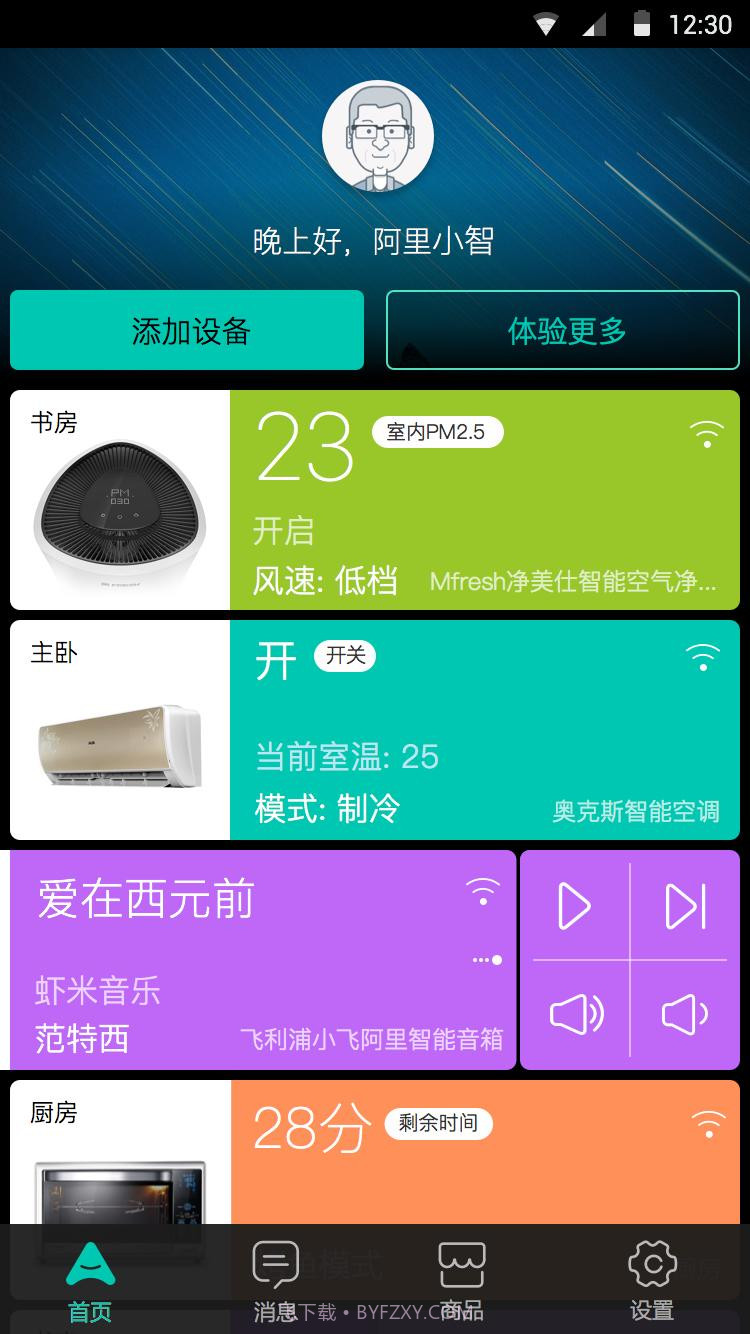Viewport: 750px width, 1334px height.
Task: Tap the 剩余时间 badge on the oven card
Action: click(438, 1123)
